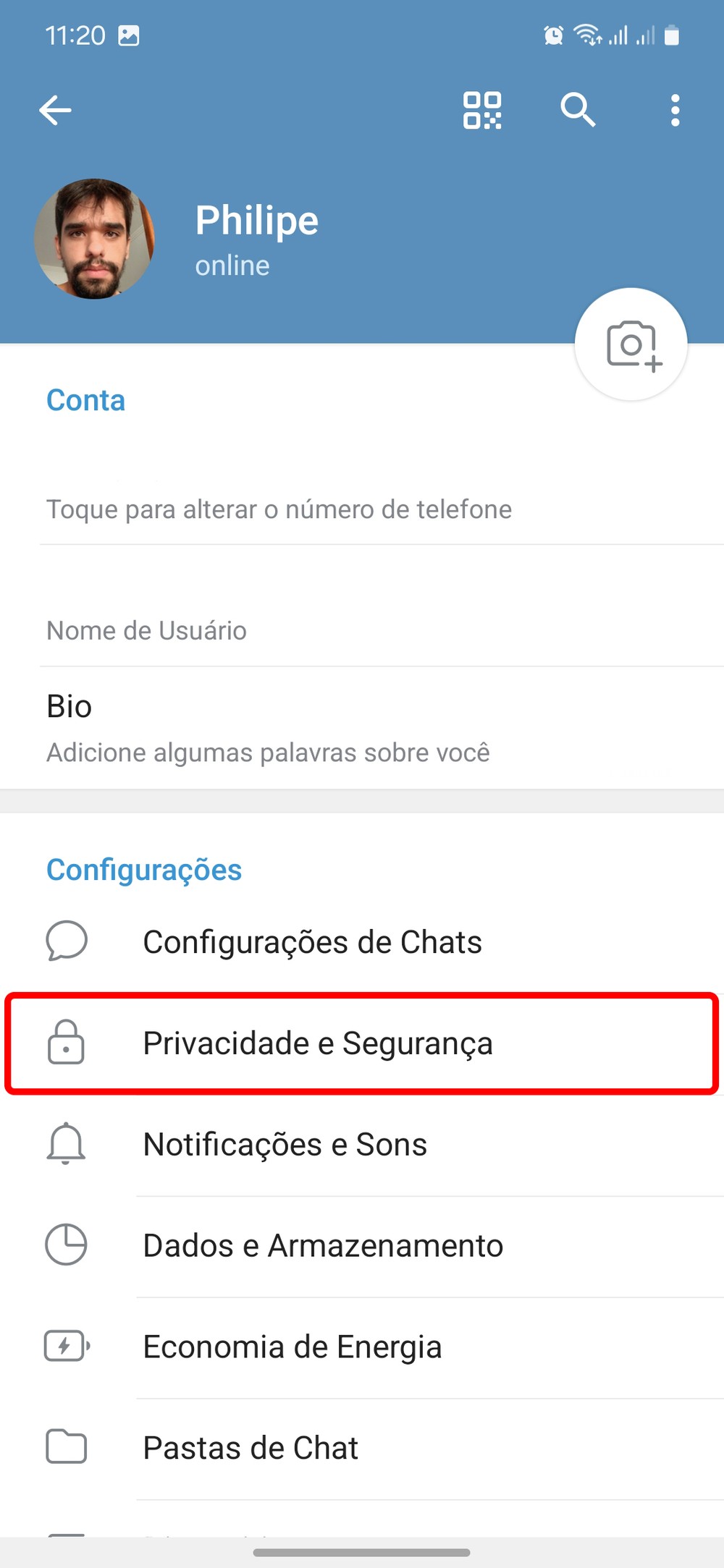
Task: Open Economia de Energia
Action: [x=292, y=1347]
